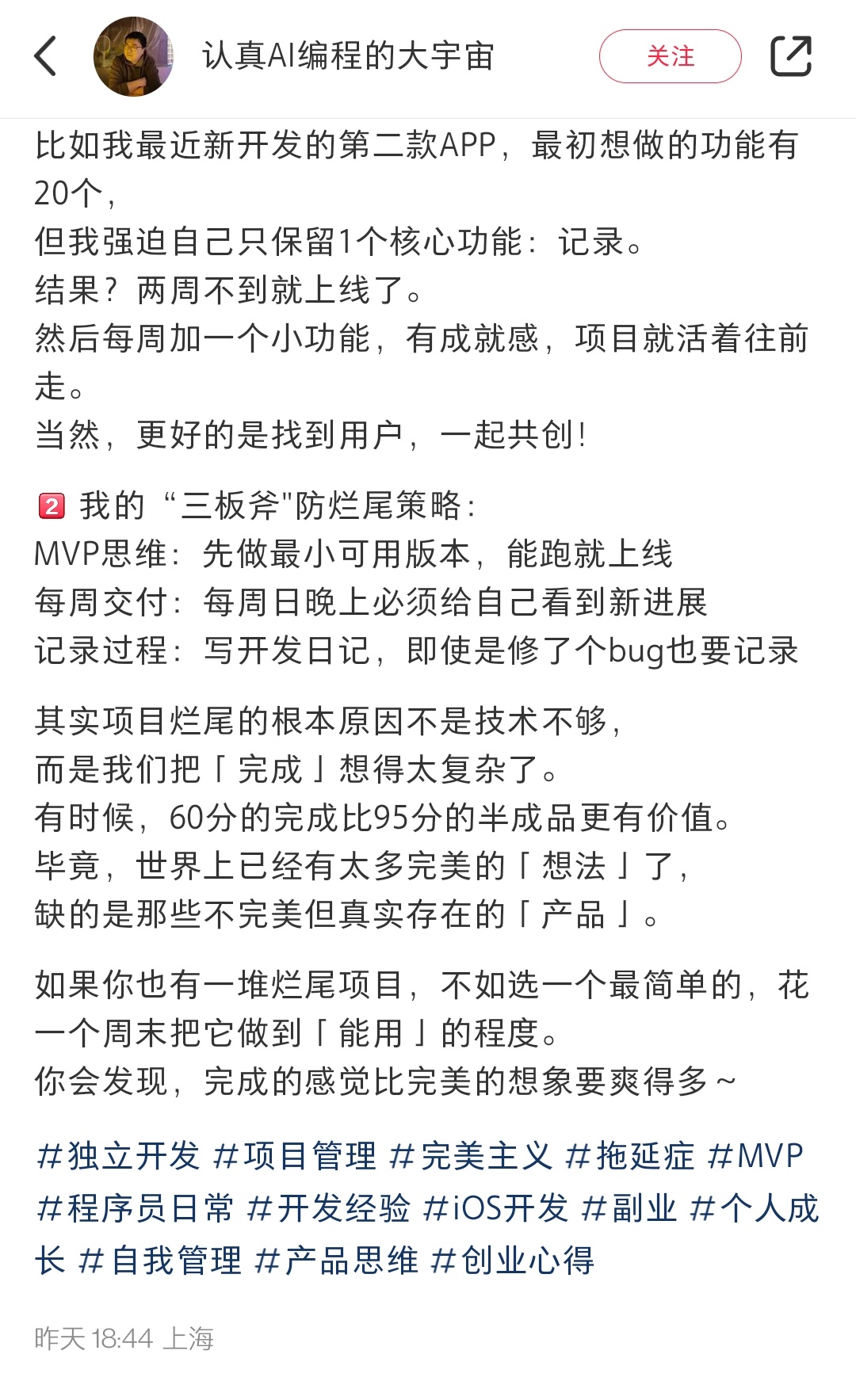
Task: Follow the author with the 关注 button
Action: 670,56
